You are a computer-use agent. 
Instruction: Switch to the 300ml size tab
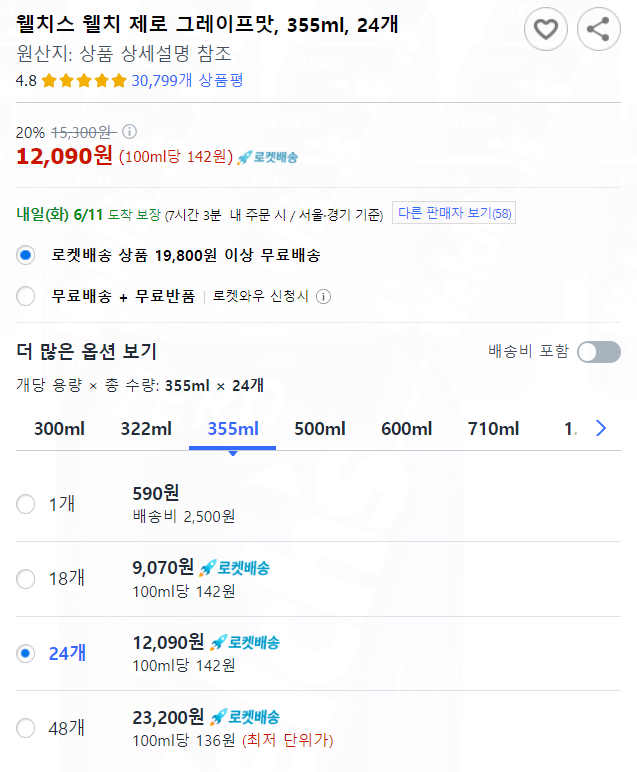[59, 429]
